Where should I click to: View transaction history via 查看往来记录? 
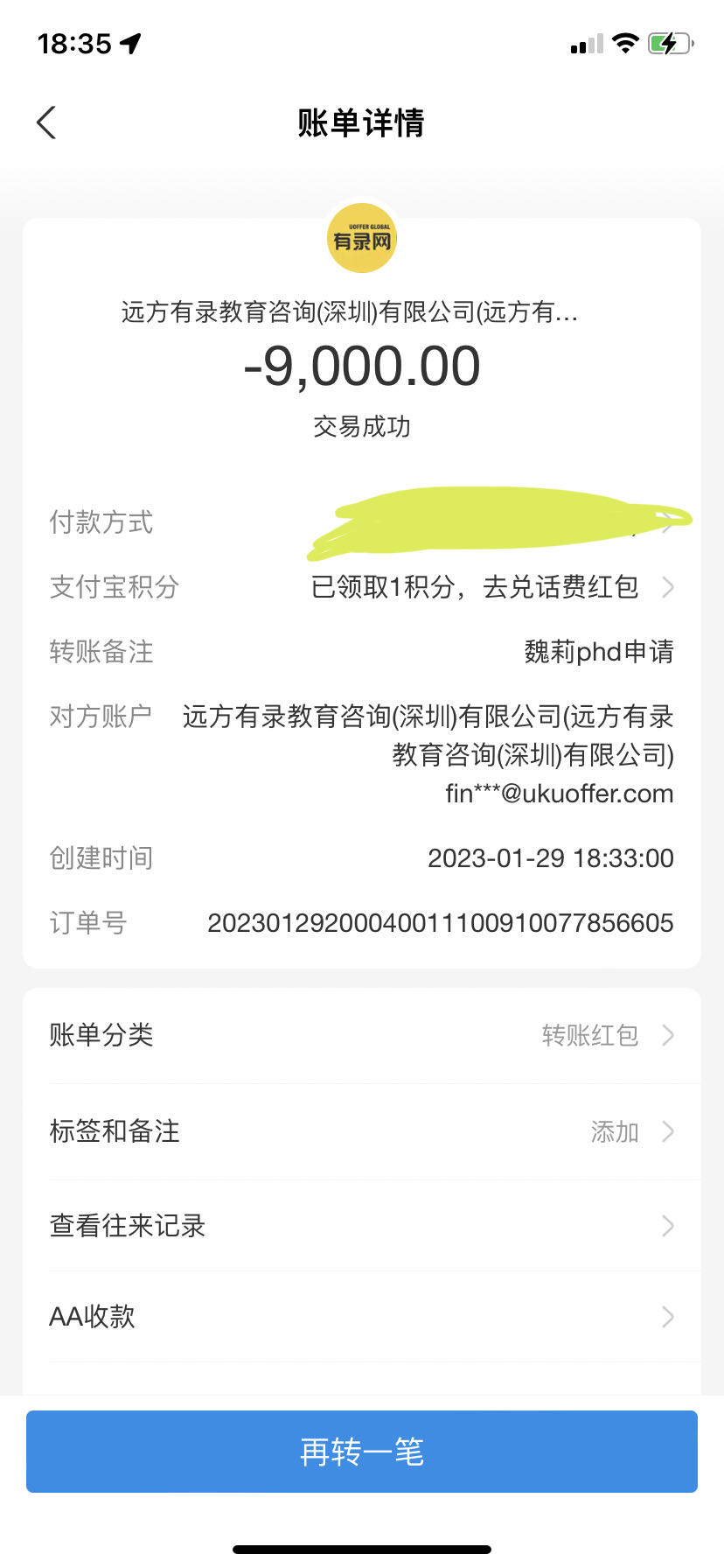362,1226
